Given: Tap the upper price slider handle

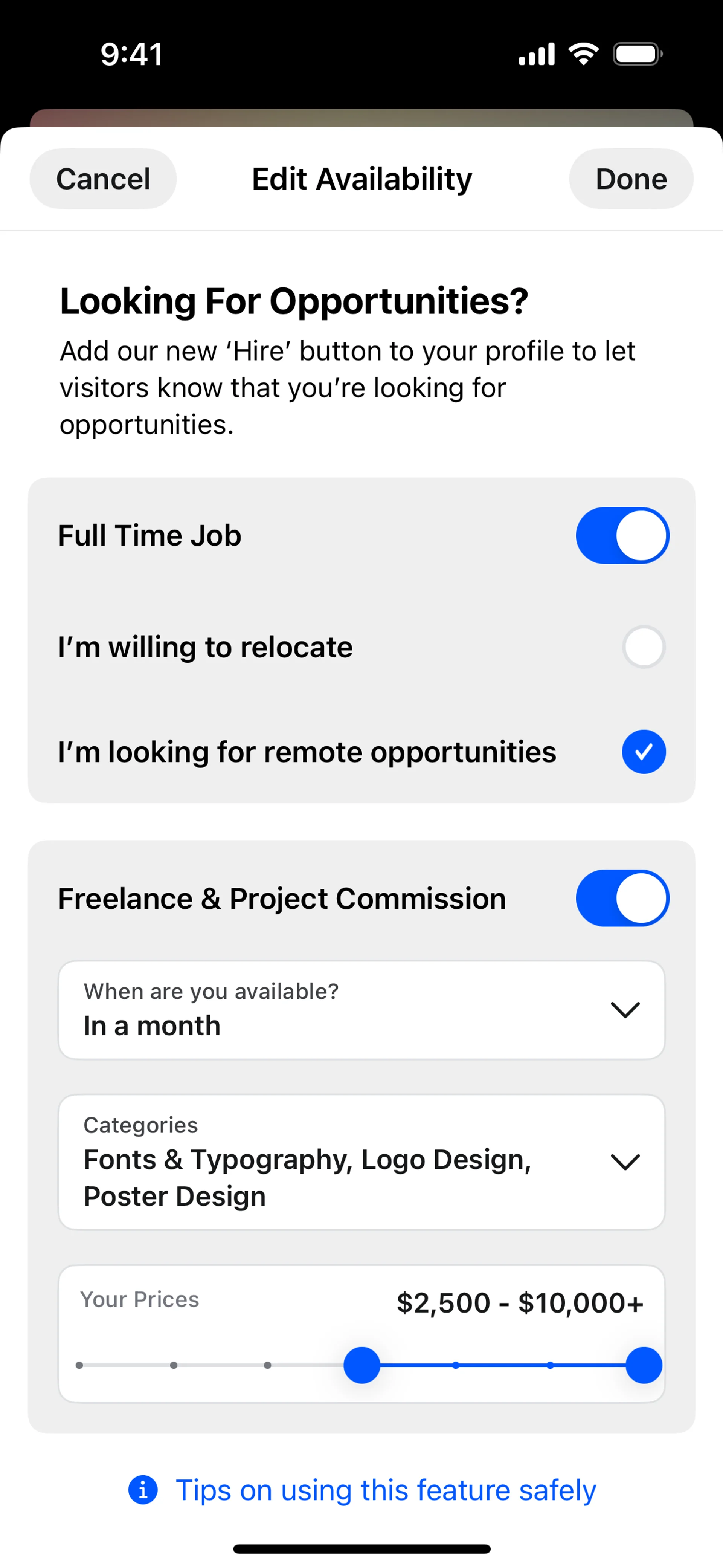Looking at the screenshot, I should click(x=643, y=1365).
